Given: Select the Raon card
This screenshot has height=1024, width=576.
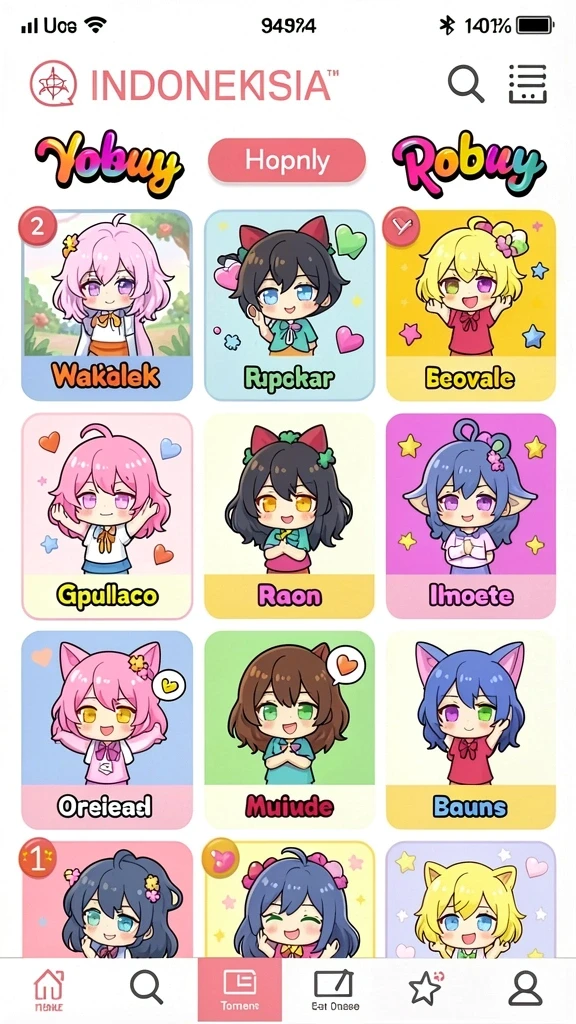Looking at the screenshot, I should click(289, 516).
